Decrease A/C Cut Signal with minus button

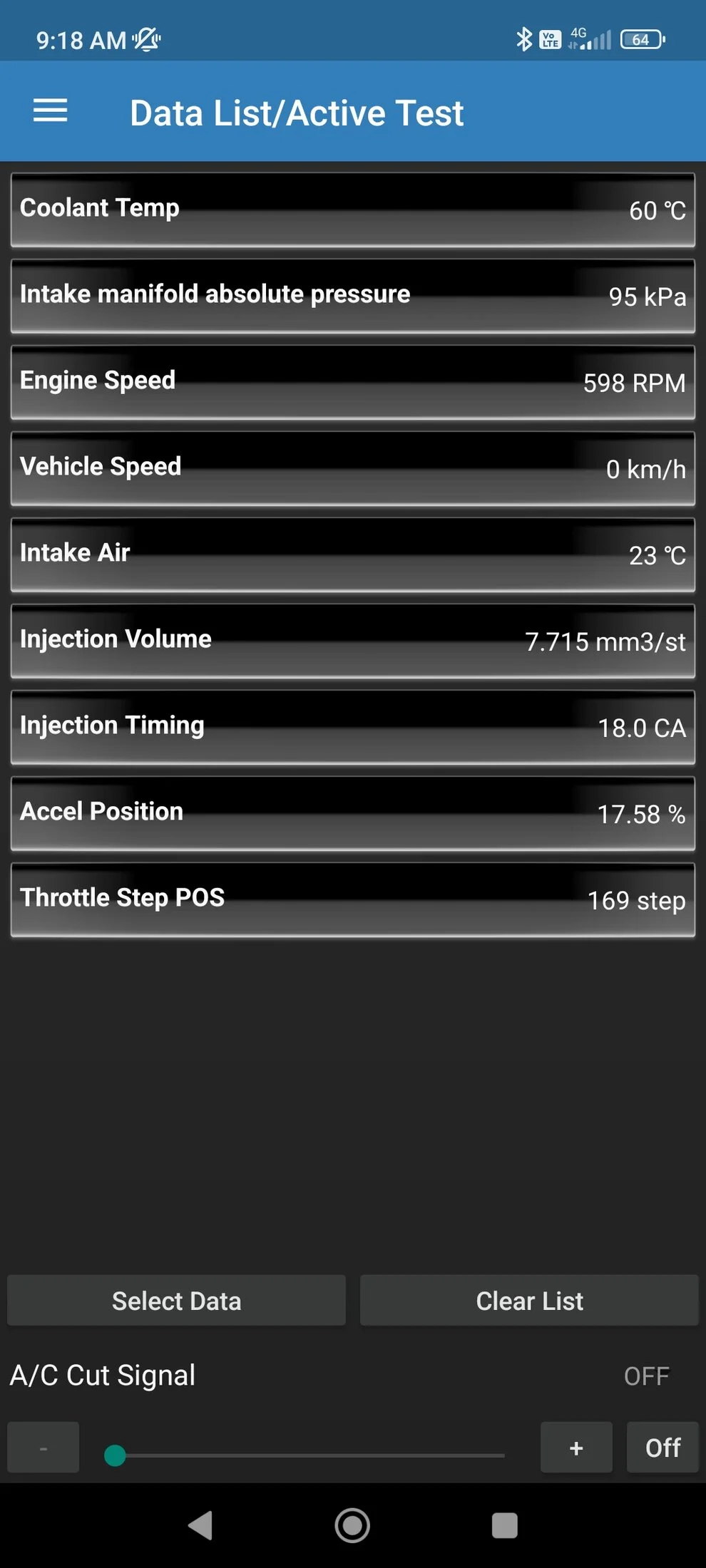click(44, 1448)
